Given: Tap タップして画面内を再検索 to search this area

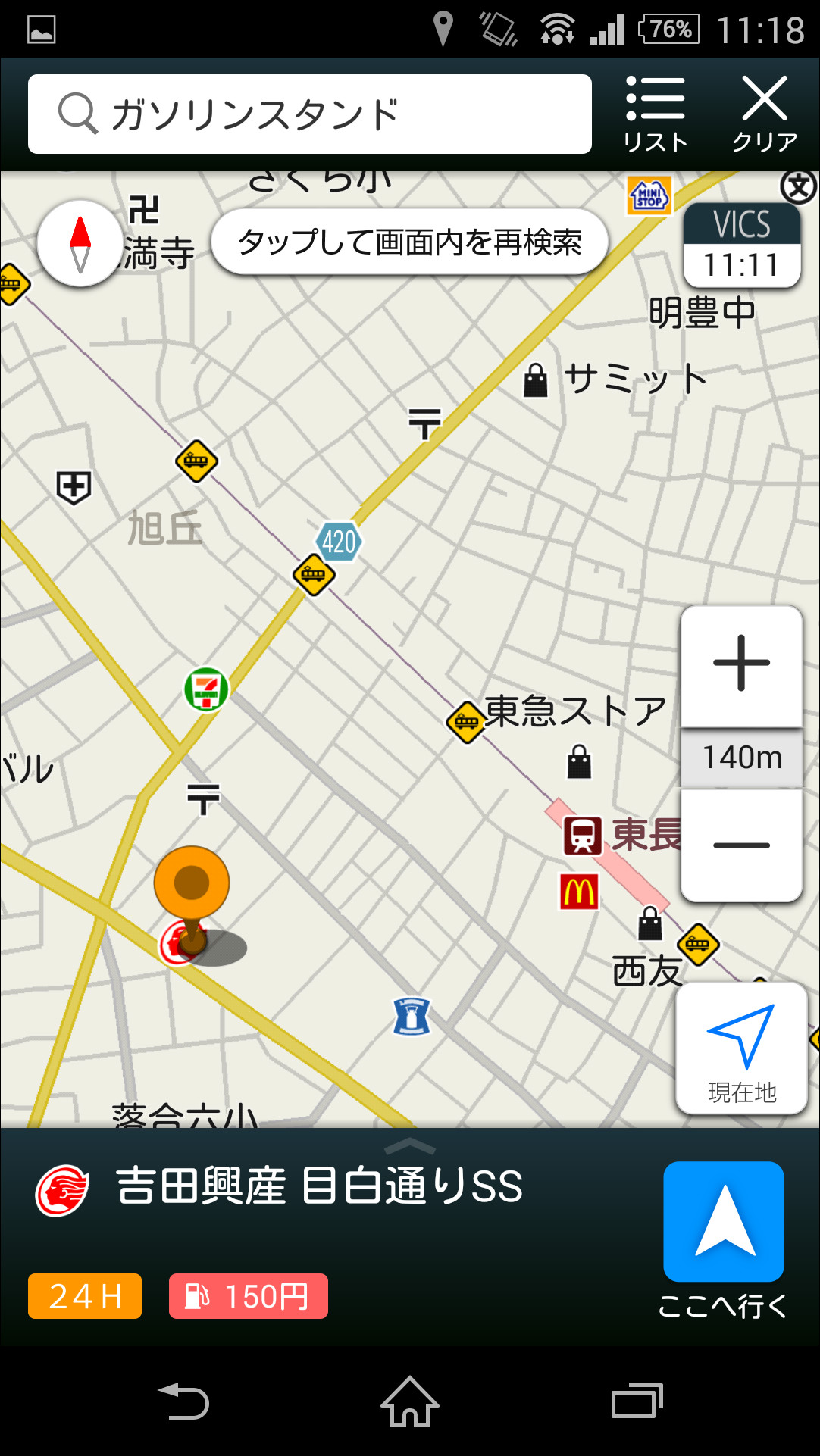Looking at the screenshot, I should (409, 241).
